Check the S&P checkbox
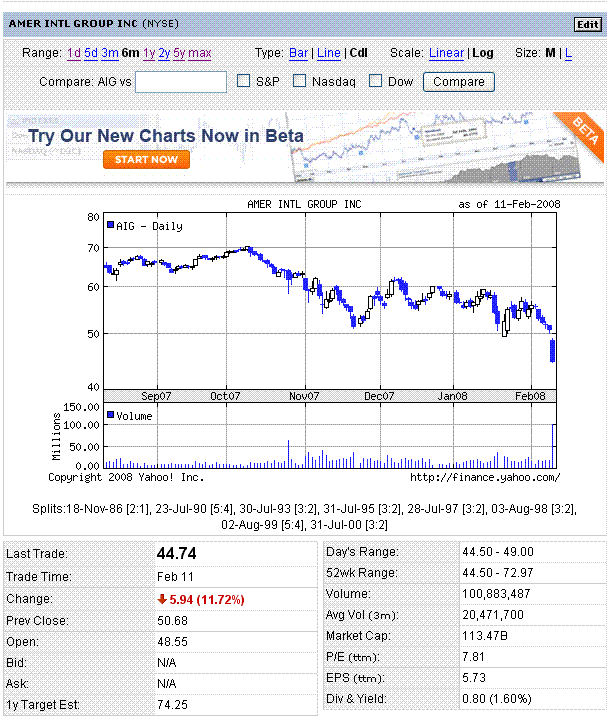Viewport: 613px width, 719px height. (244, 82)
